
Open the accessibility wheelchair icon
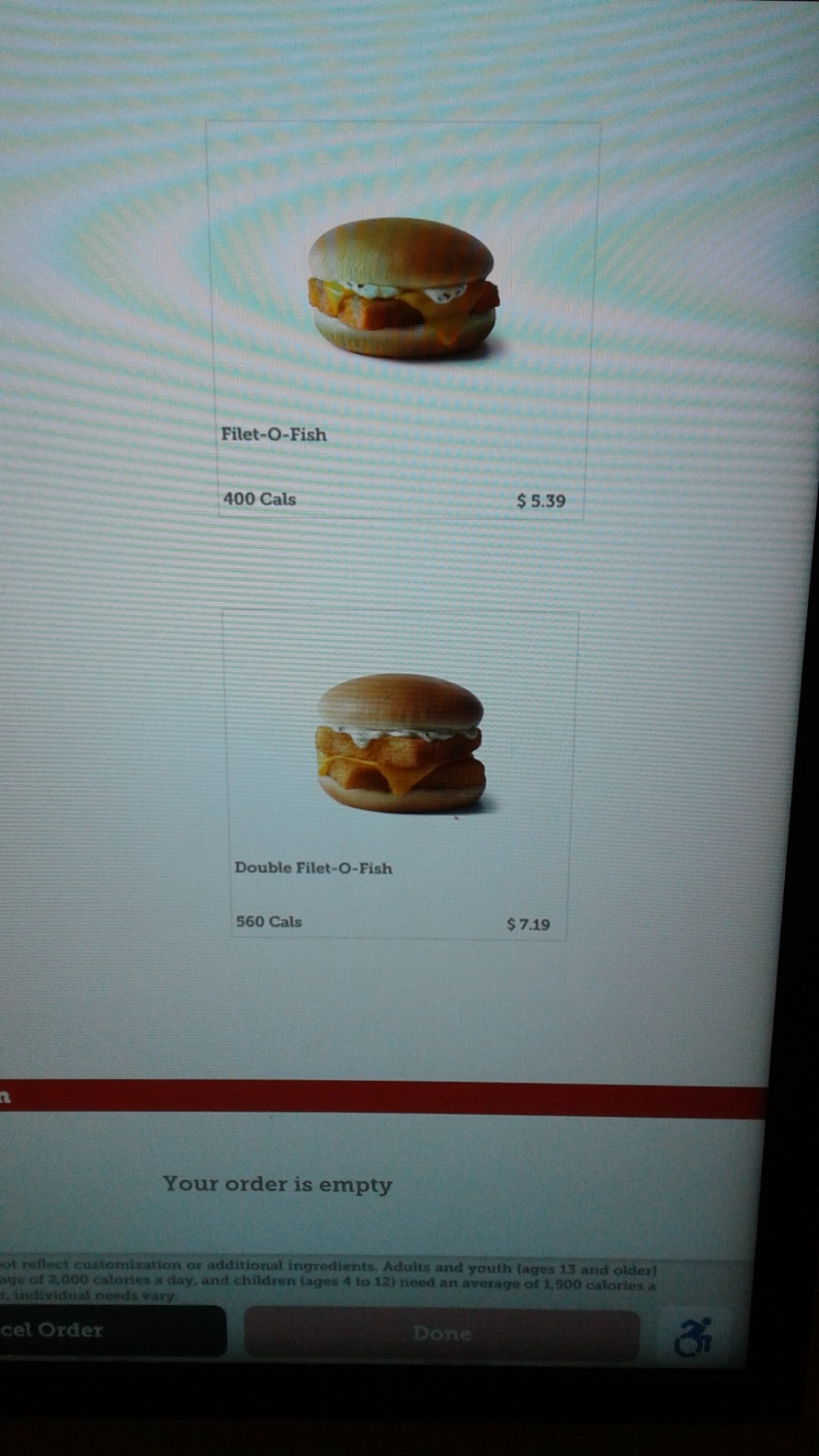(x=693, y=1336)
